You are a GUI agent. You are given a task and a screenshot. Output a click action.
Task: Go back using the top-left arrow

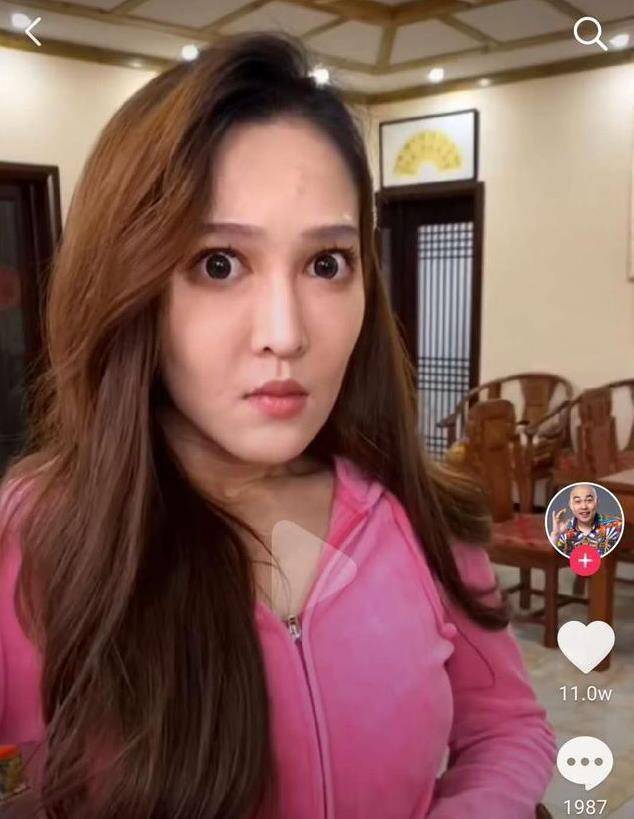tap(32, 32)
